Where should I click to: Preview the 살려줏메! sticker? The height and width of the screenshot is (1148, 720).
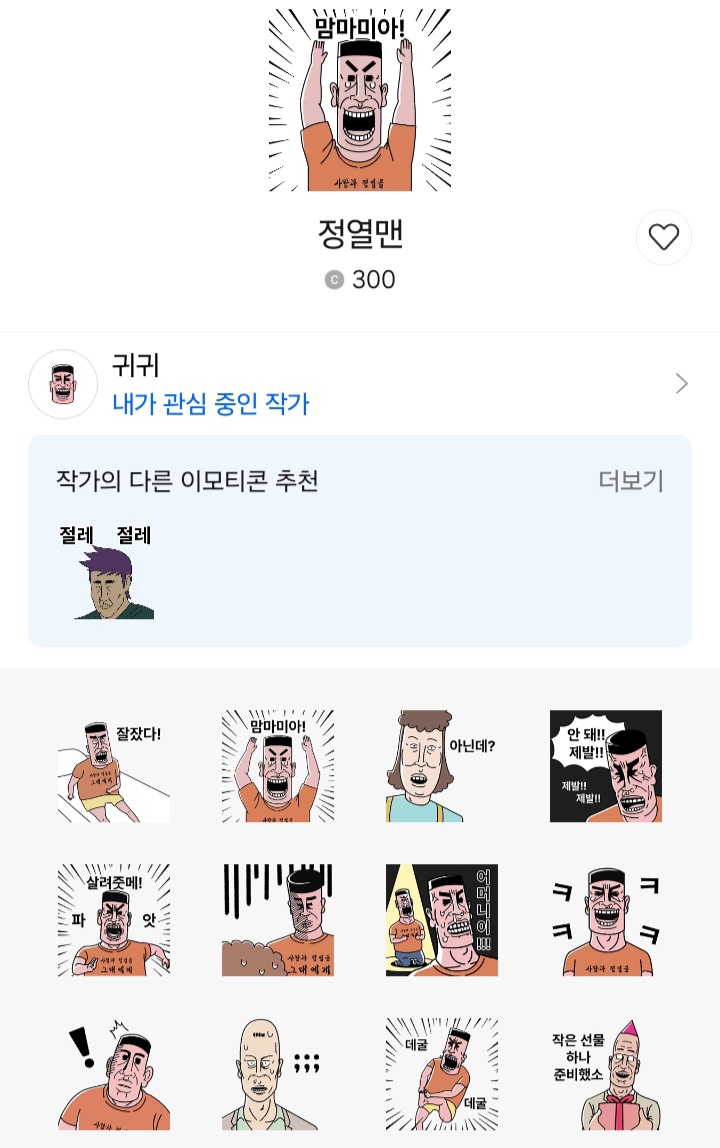point(113,920)
